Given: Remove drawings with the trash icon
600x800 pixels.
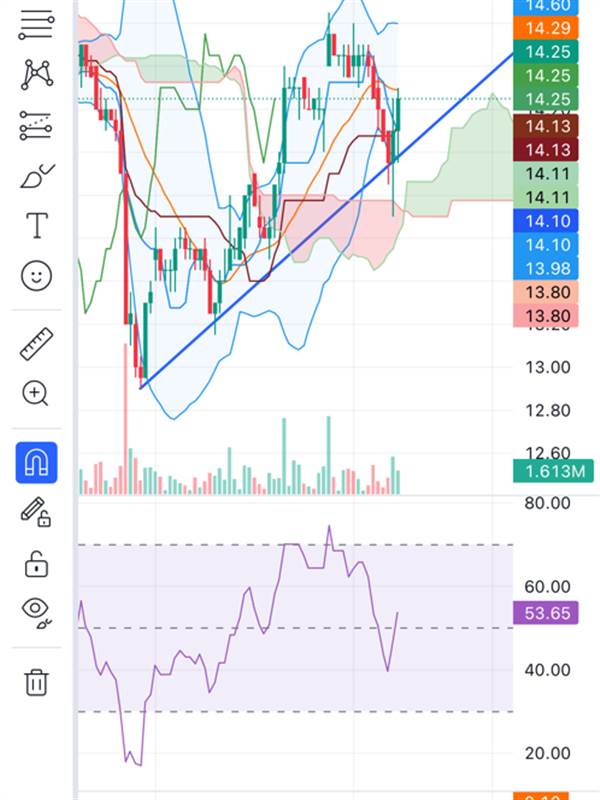Looking at the screenshot, I should tap(36, 683).
